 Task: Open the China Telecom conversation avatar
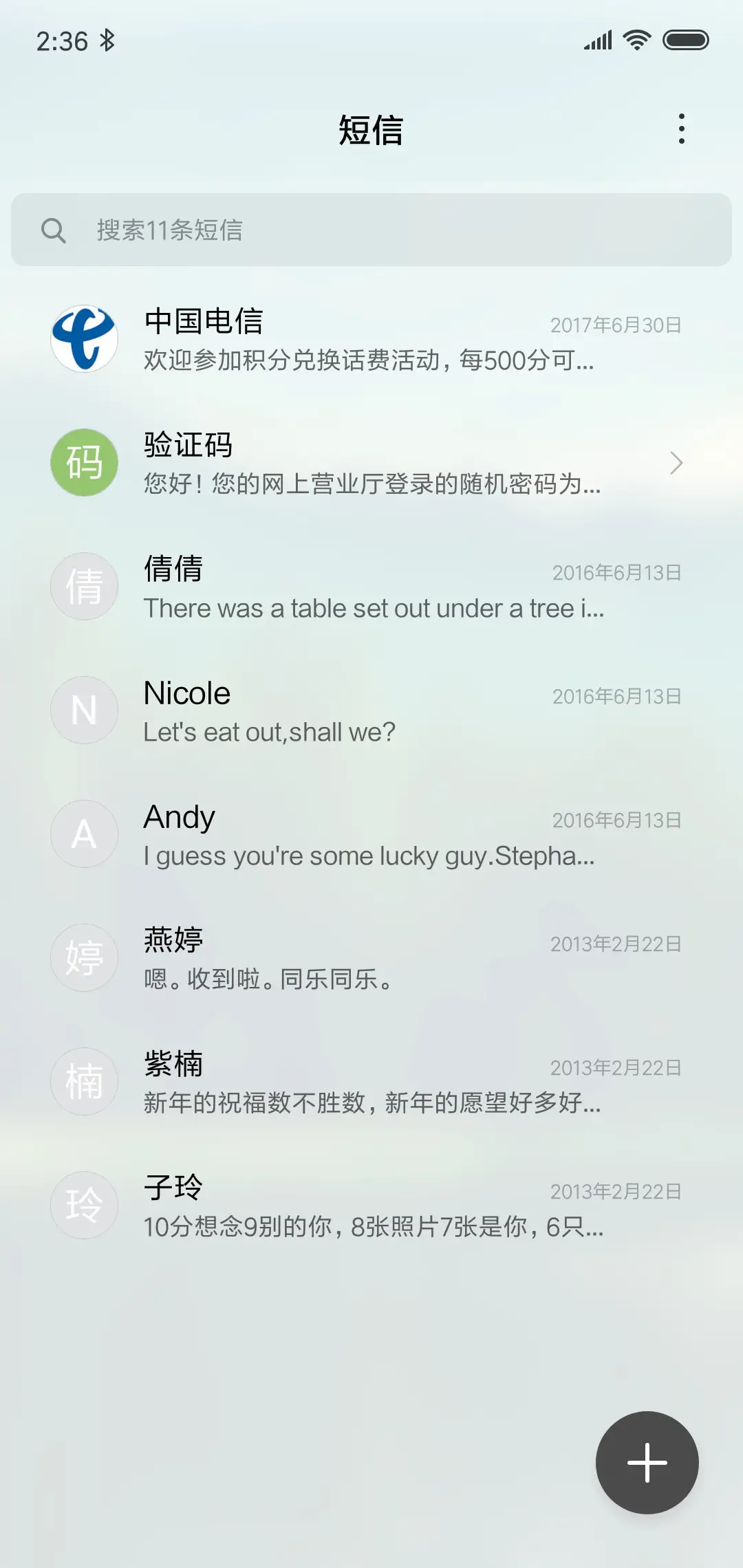(84, 338)
